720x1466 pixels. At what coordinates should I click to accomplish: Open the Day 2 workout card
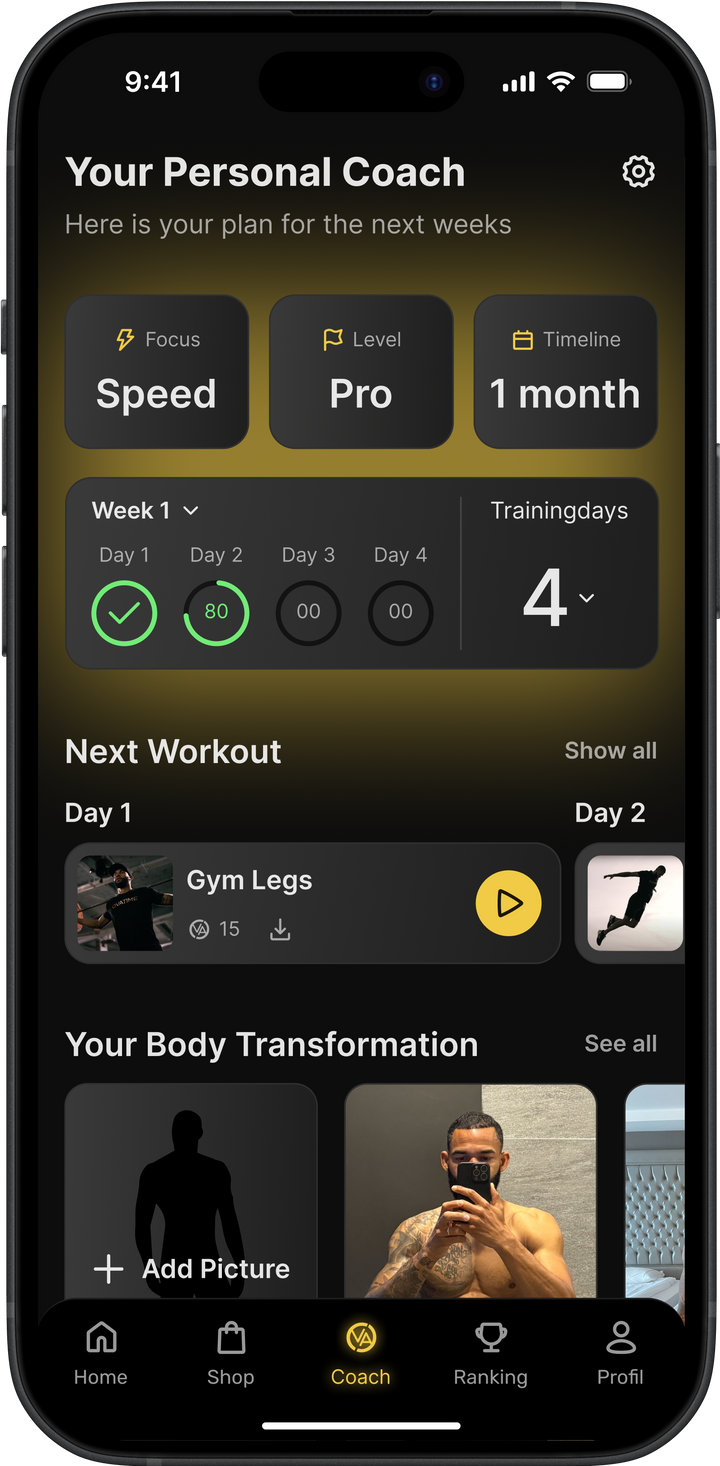click(x=634, y=903)
